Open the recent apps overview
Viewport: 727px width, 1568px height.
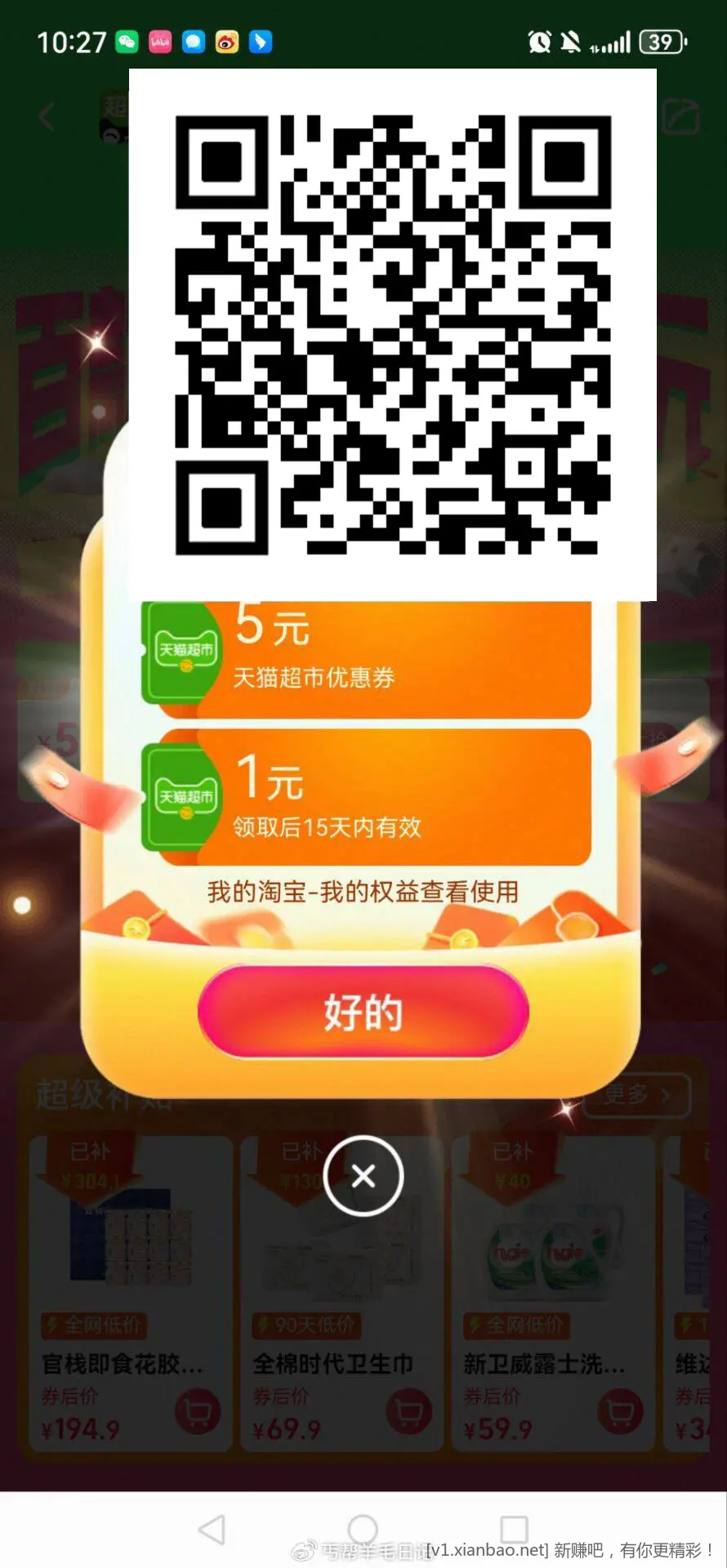pos(514,1530)
